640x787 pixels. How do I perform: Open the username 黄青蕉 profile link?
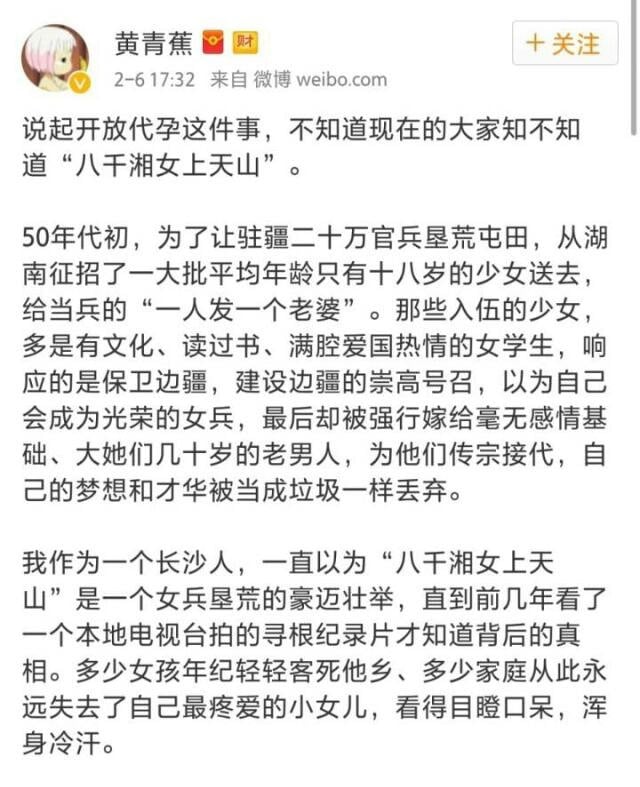tap(153, 43)
